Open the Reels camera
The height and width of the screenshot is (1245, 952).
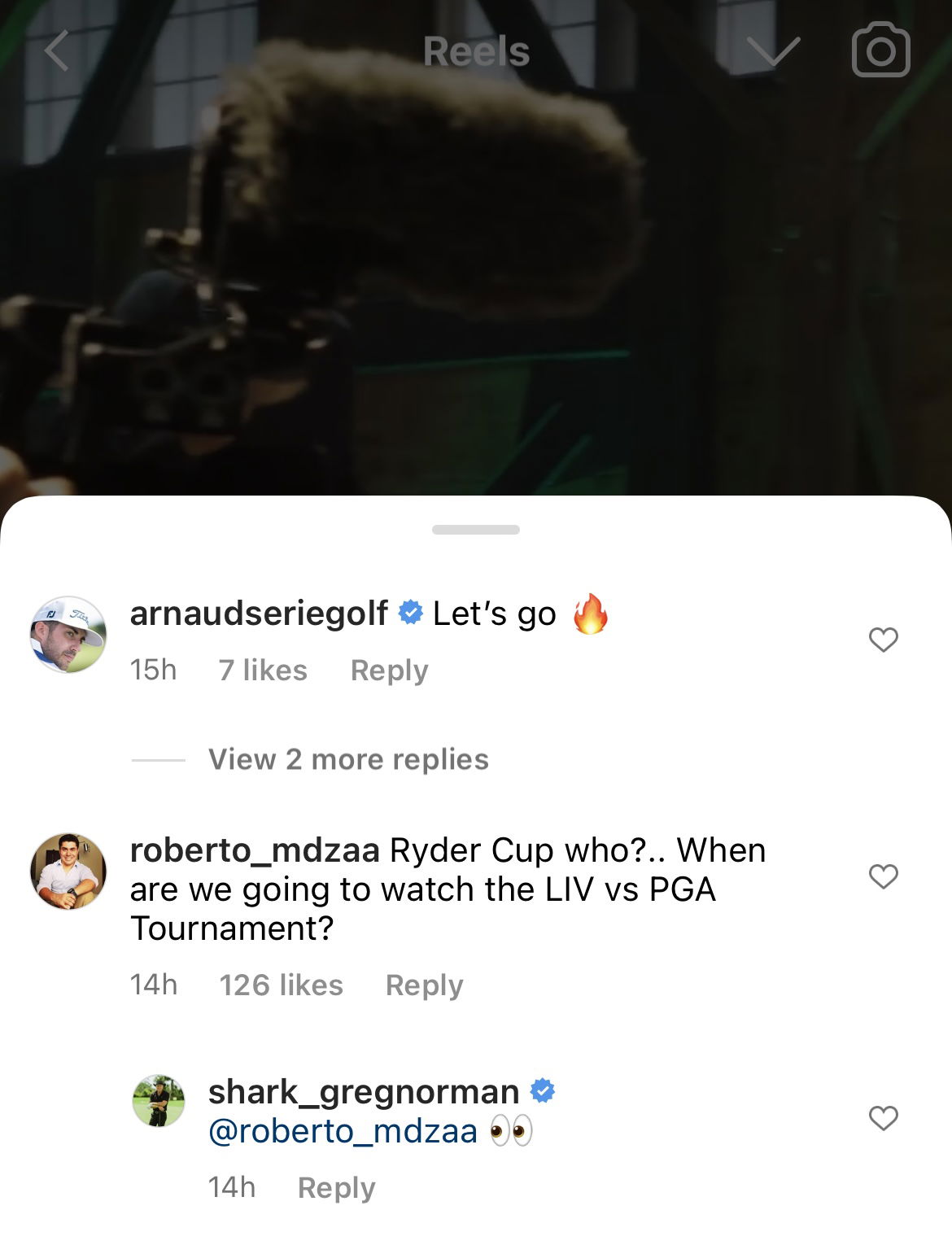coord(880,51)
